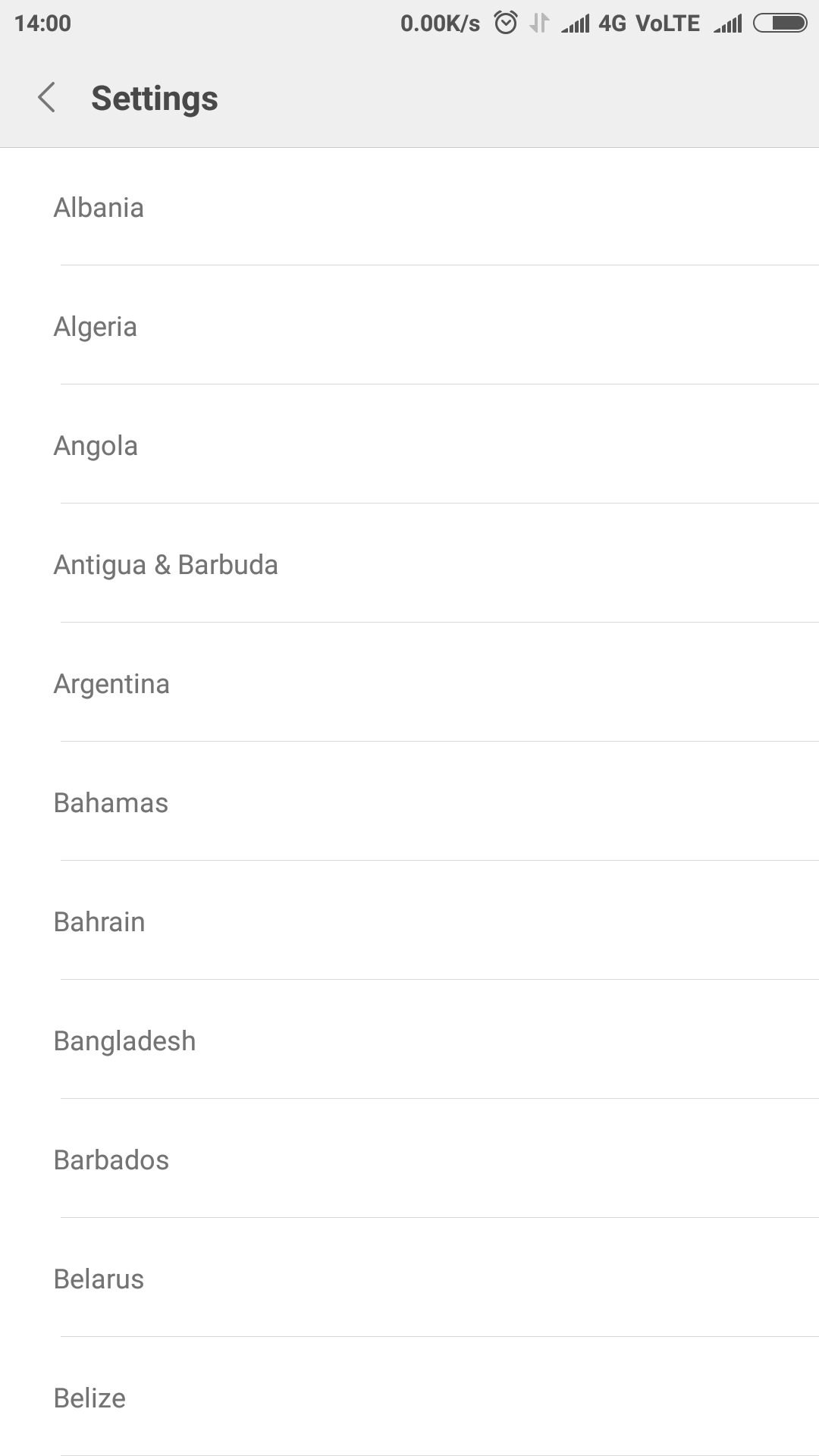Choose Argentina from the list
This screenshot has width=819, height=1456.
(409, 683)
